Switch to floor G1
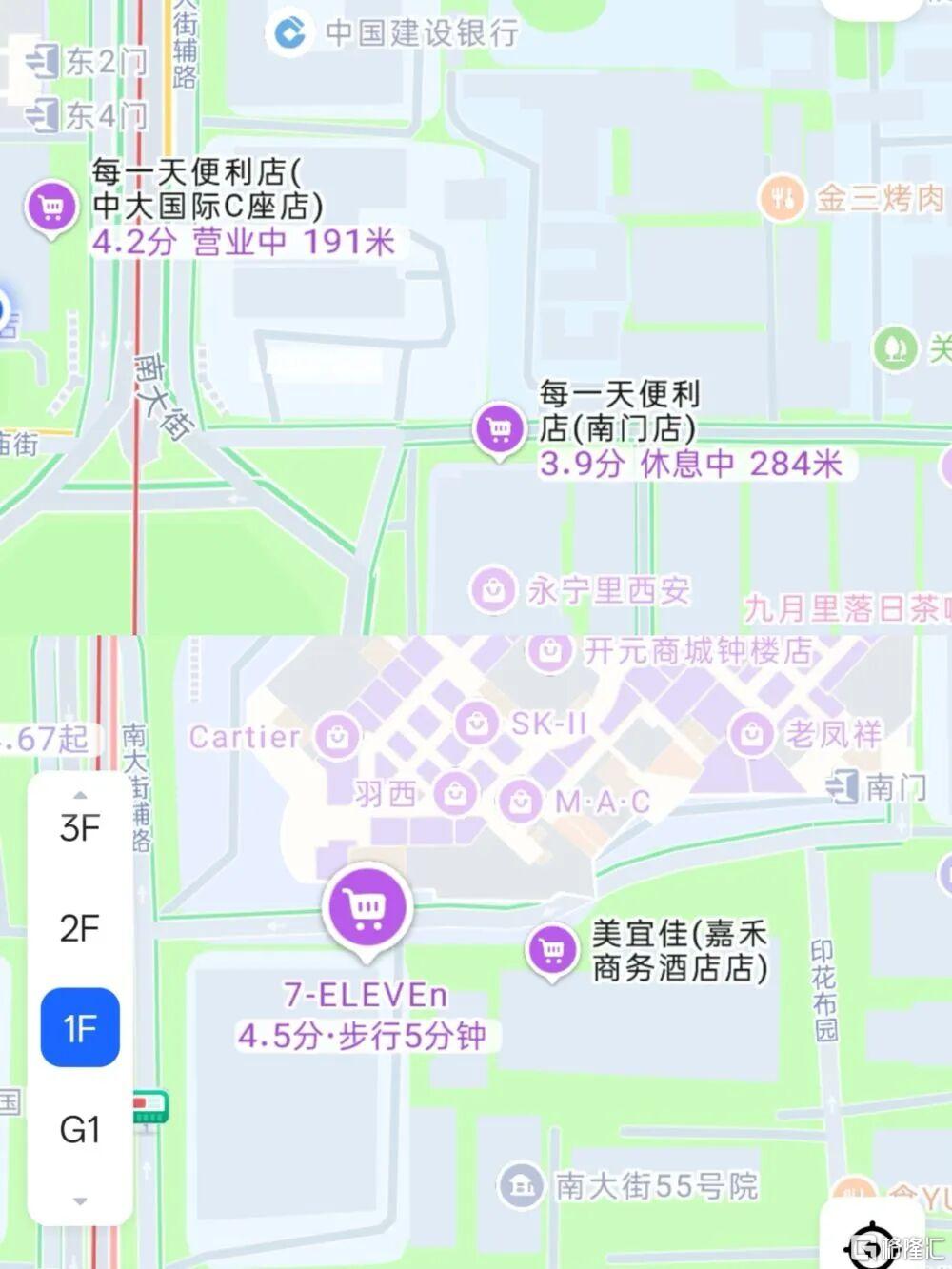This screenshot has width=952, height=1269. 80,1130
